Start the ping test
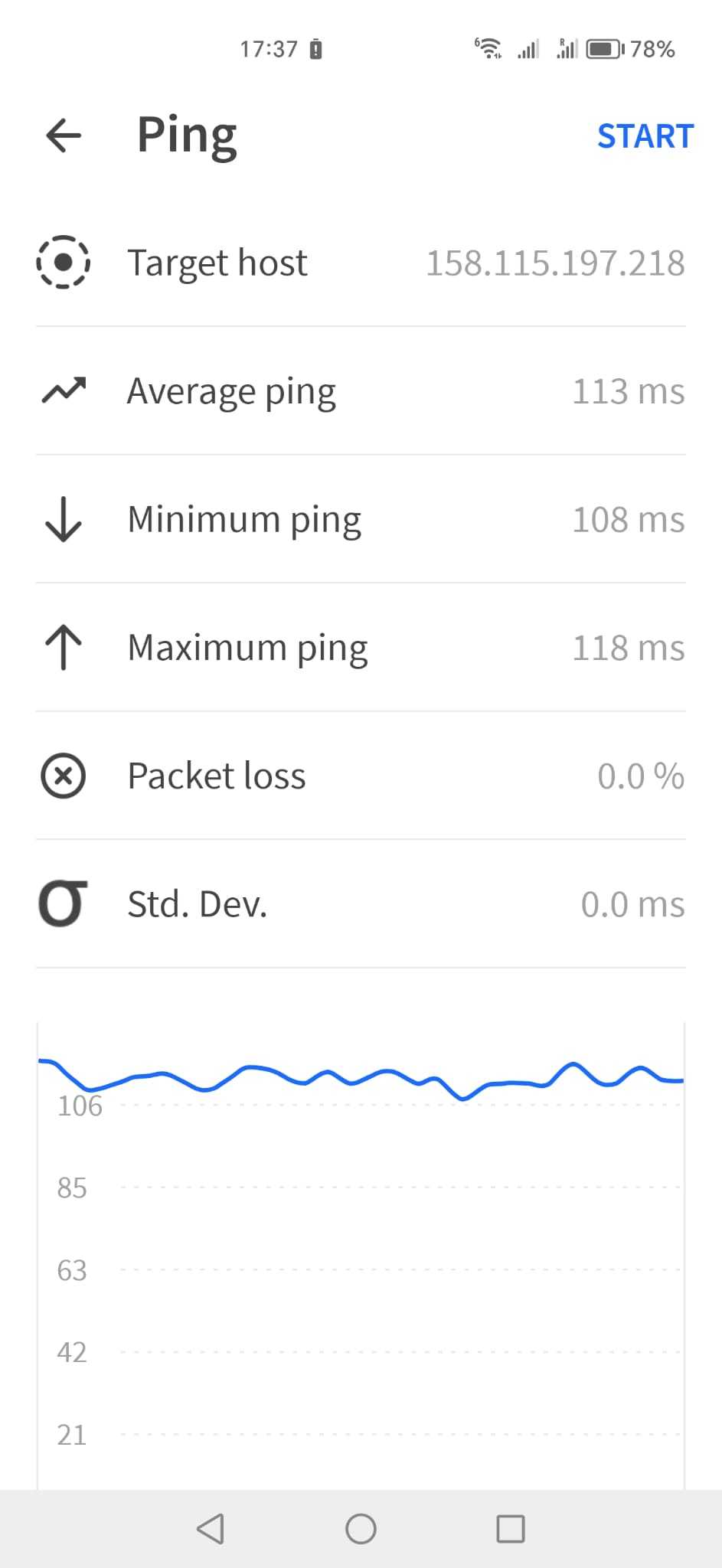The height and width of the screenshot is (1568, 722). (645, 136)
